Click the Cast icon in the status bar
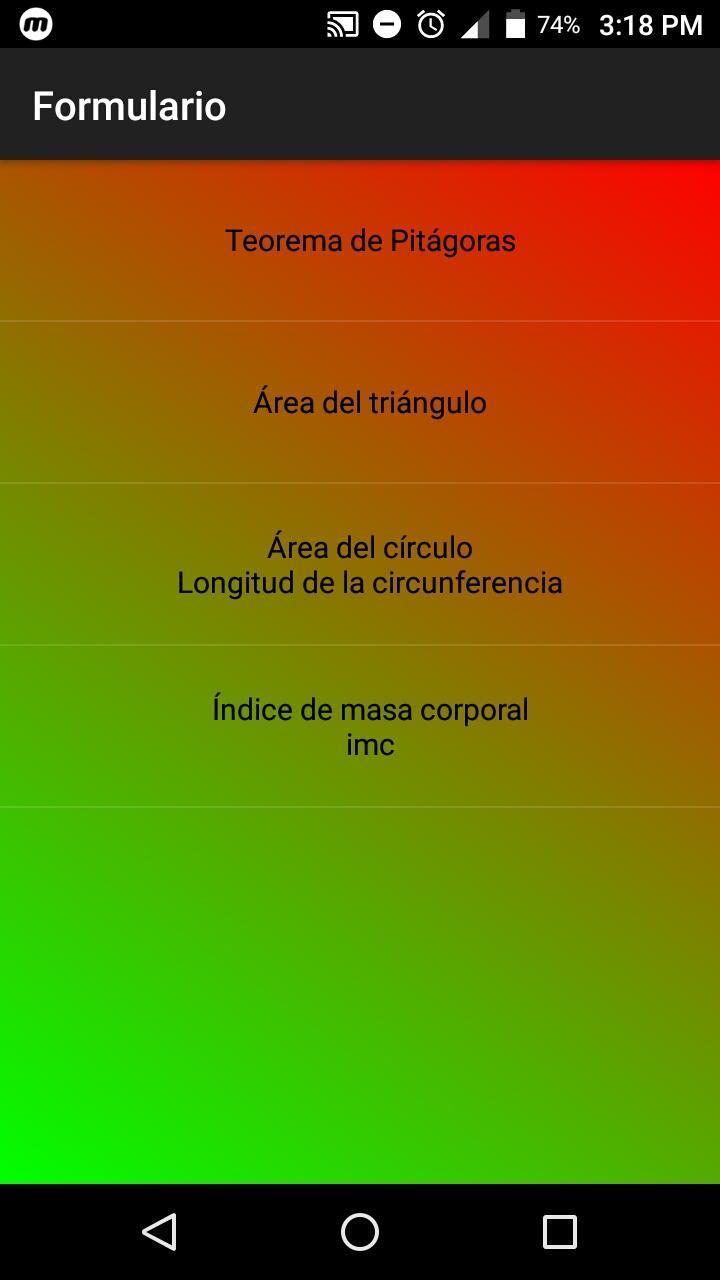This screenshot has width=720, height=1280. [x=340, y=24]
